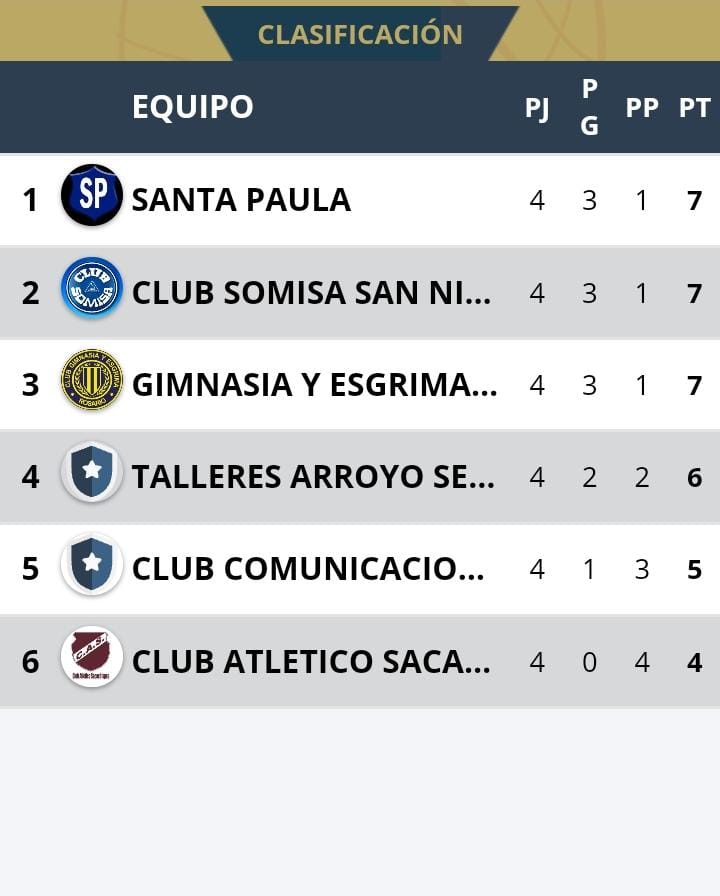This screenshot has height=896, width=720.
Task: Open the Club Atletico Saca... row
Action: (360, 661)
